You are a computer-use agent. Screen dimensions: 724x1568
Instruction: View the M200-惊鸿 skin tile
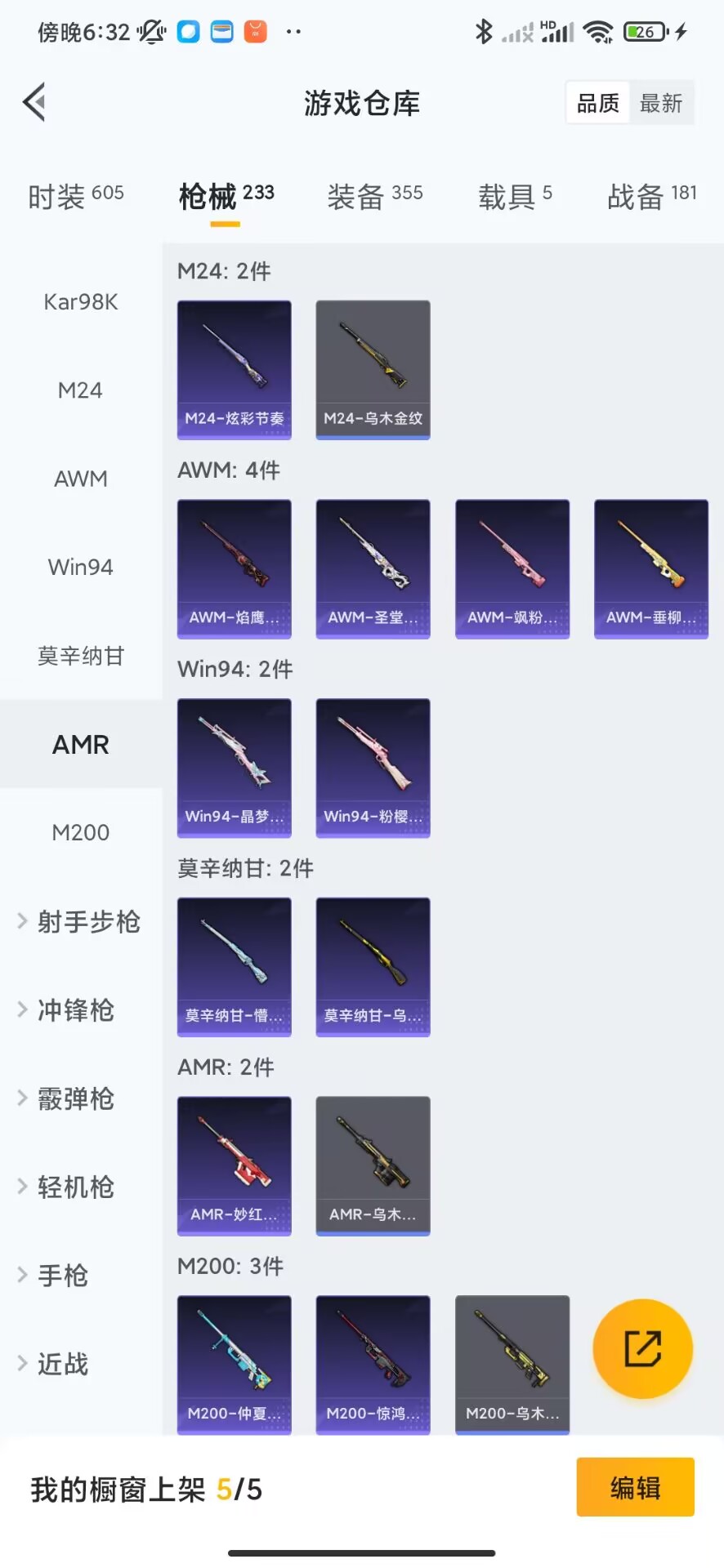pos(373,1365)
